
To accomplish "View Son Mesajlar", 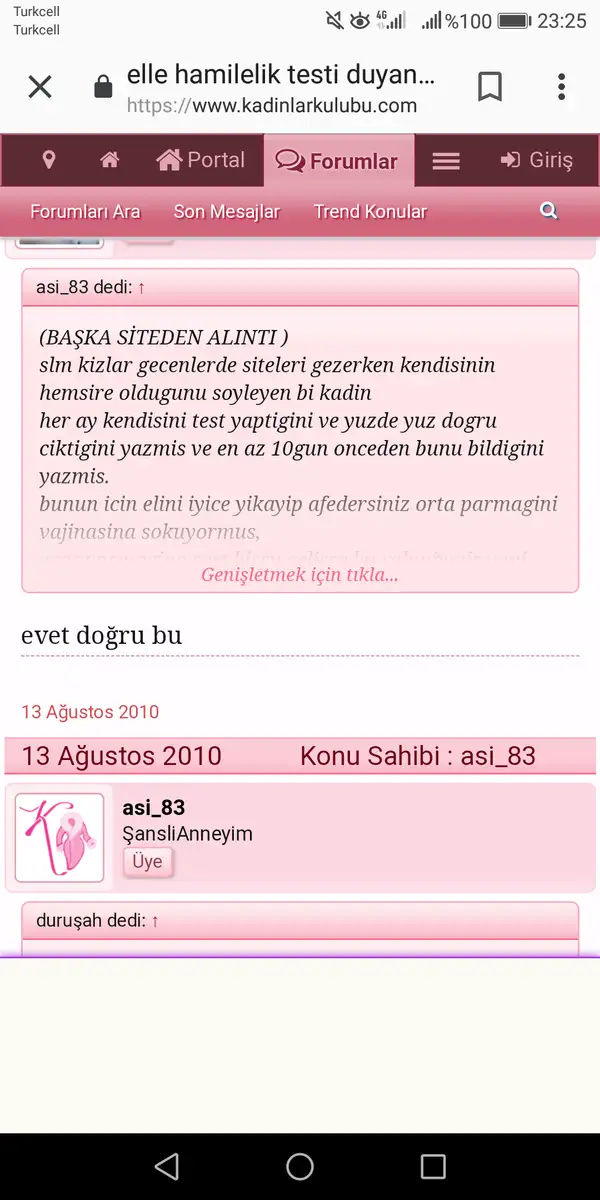I will 227,211.
